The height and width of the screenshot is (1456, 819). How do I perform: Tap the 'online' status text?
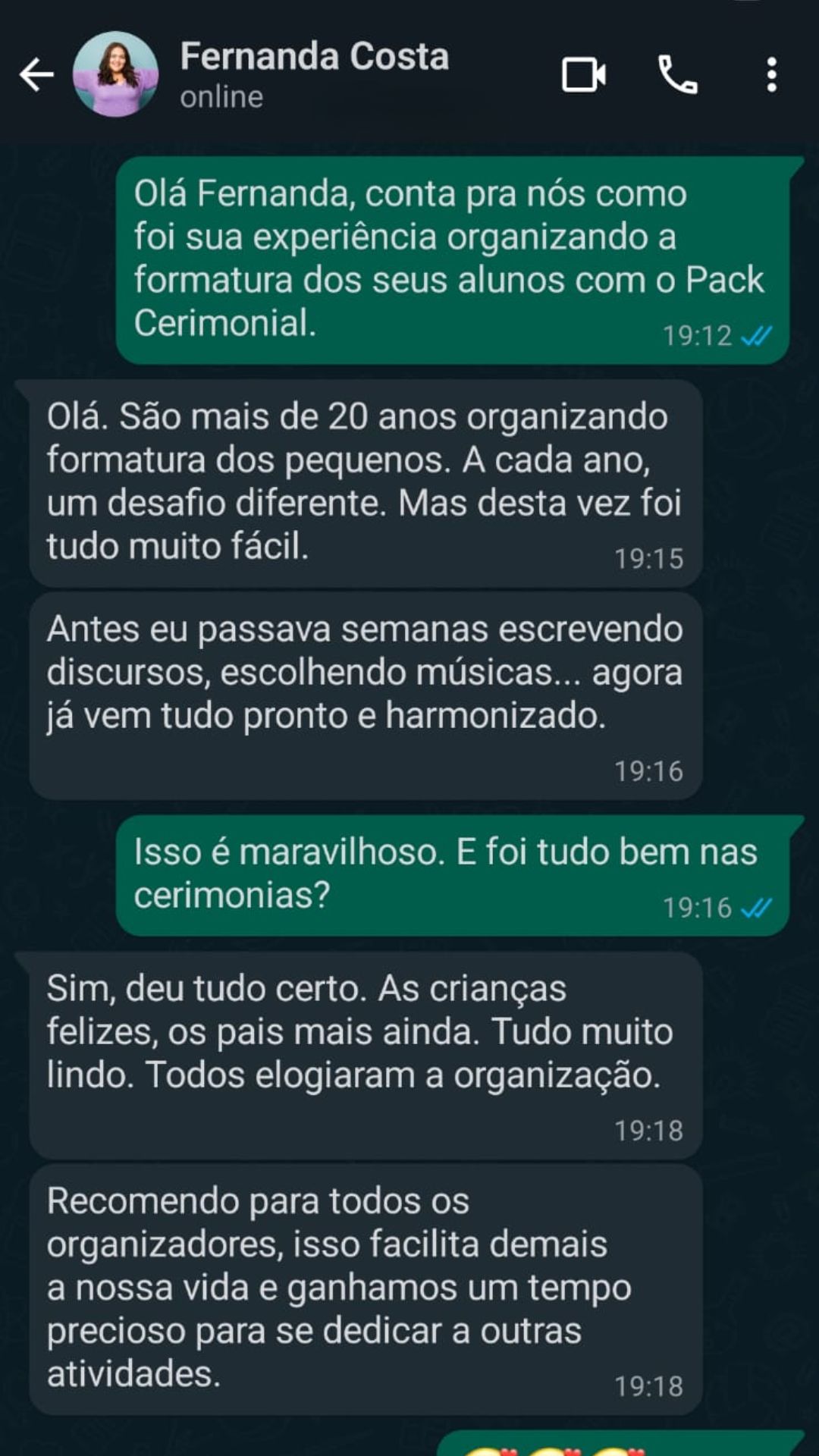pyautogui.click(x=220, y=97)
